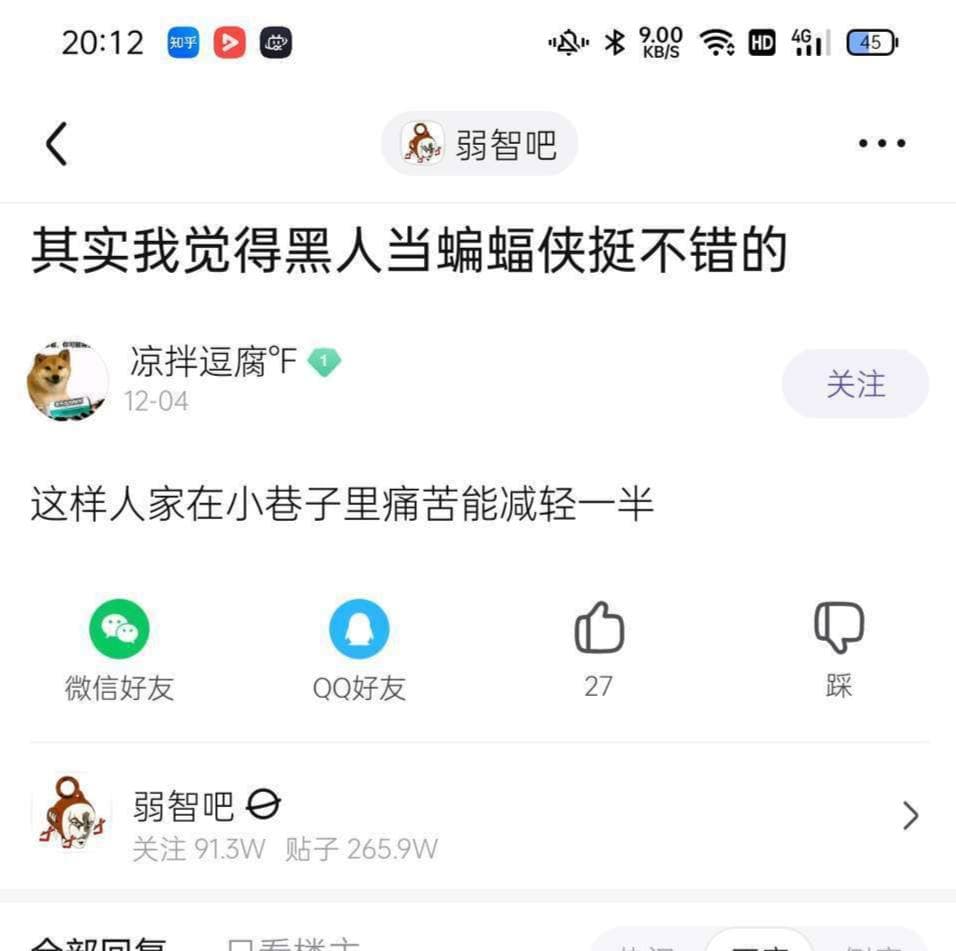Image resolution: width=956 pixels, height=951 pixels.
Task: Share post to QQ好友
Action: (x=359, y=631)
